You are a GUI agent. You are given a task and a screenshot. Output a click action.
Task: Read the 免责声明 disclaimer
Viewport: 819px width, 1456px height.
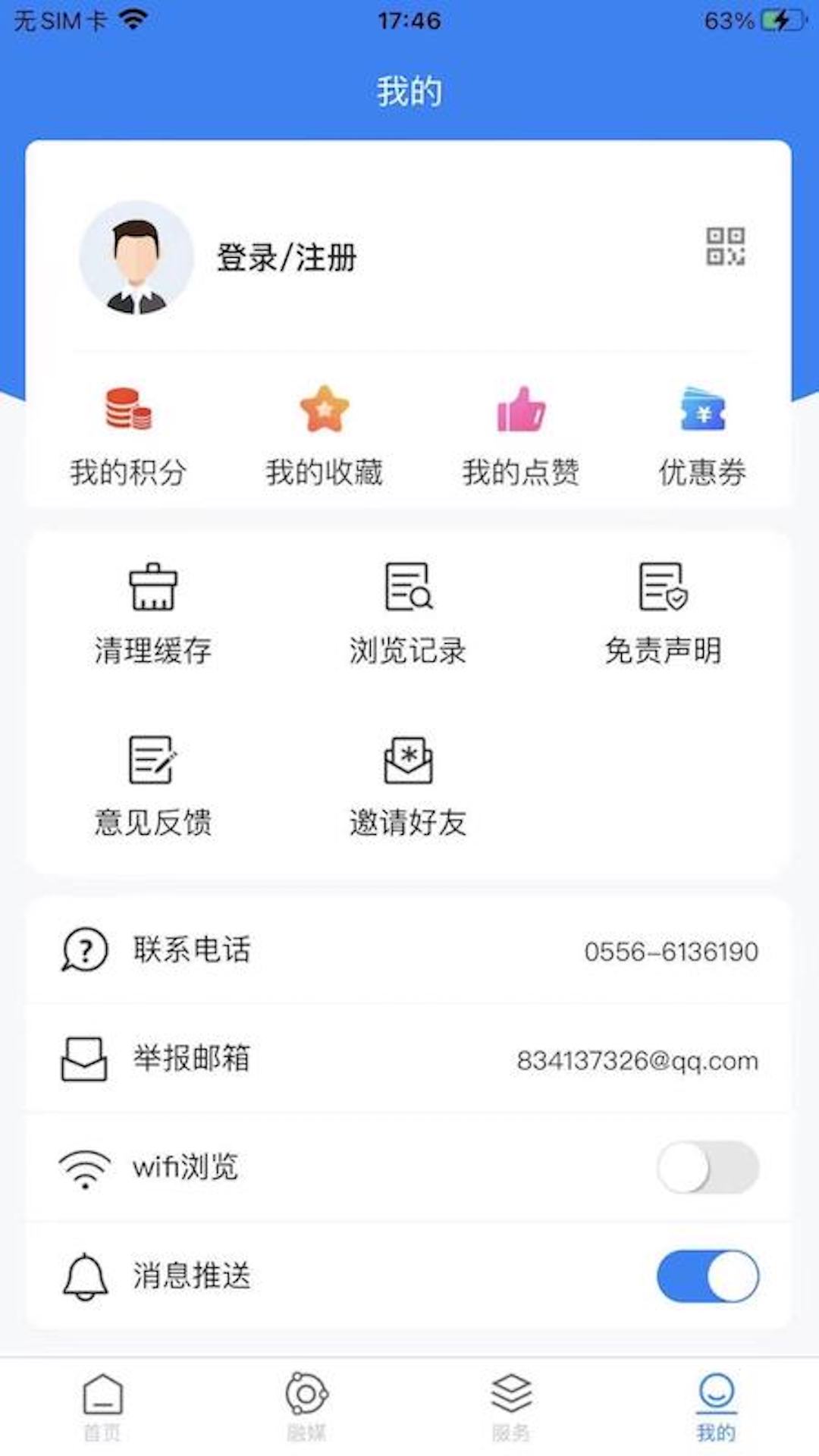(663, 613)
